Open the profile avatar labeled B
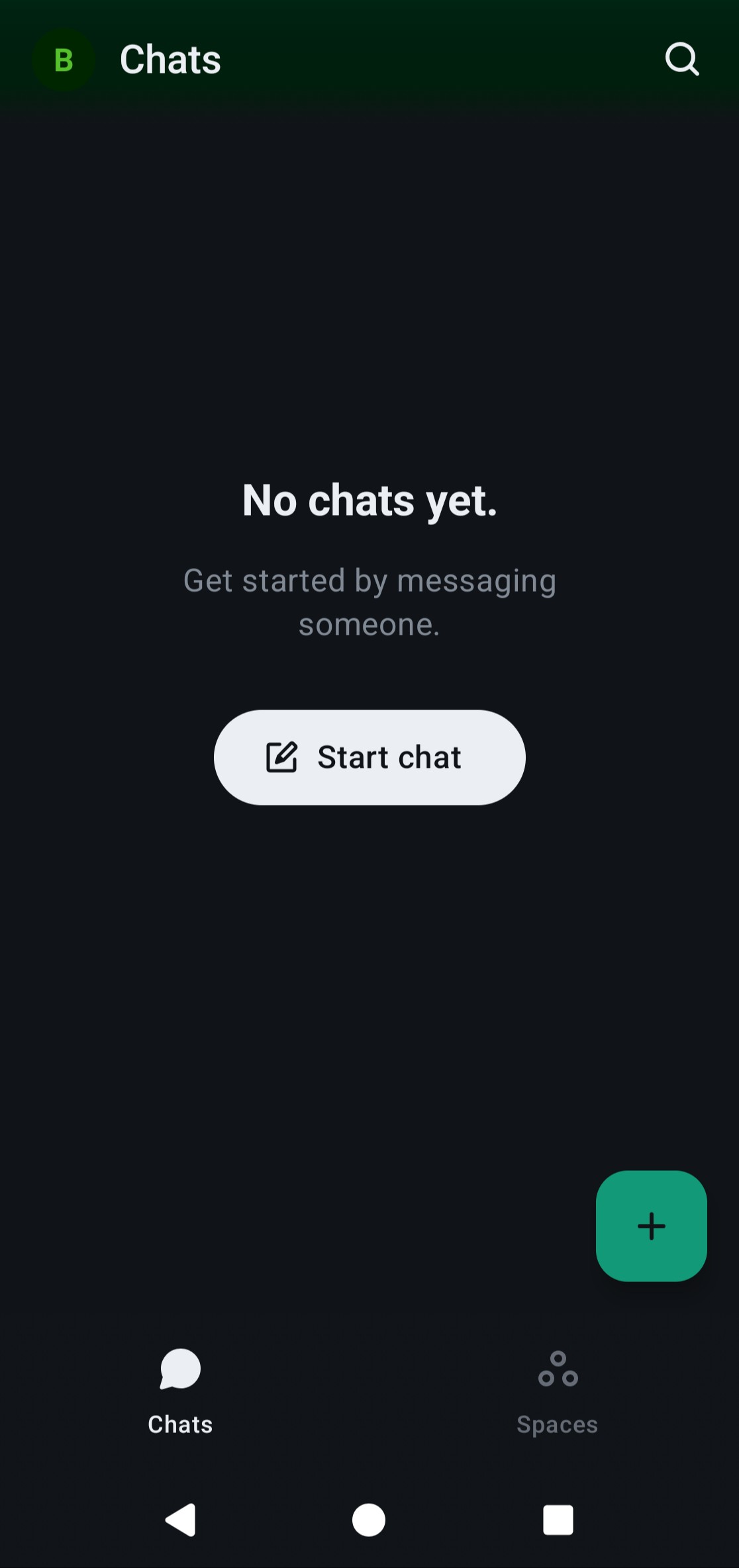Viewport: 739px width, 1568px height. 64,60
